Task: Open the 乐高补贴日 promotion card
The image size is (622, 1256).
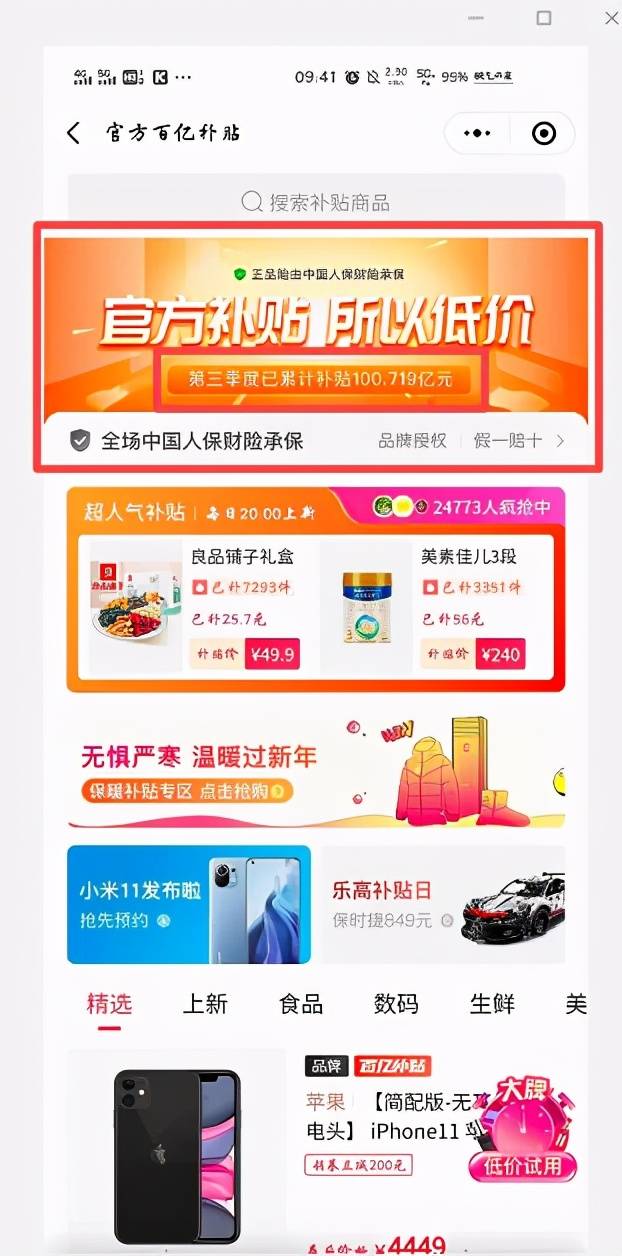Action: [x=443, y=904]
